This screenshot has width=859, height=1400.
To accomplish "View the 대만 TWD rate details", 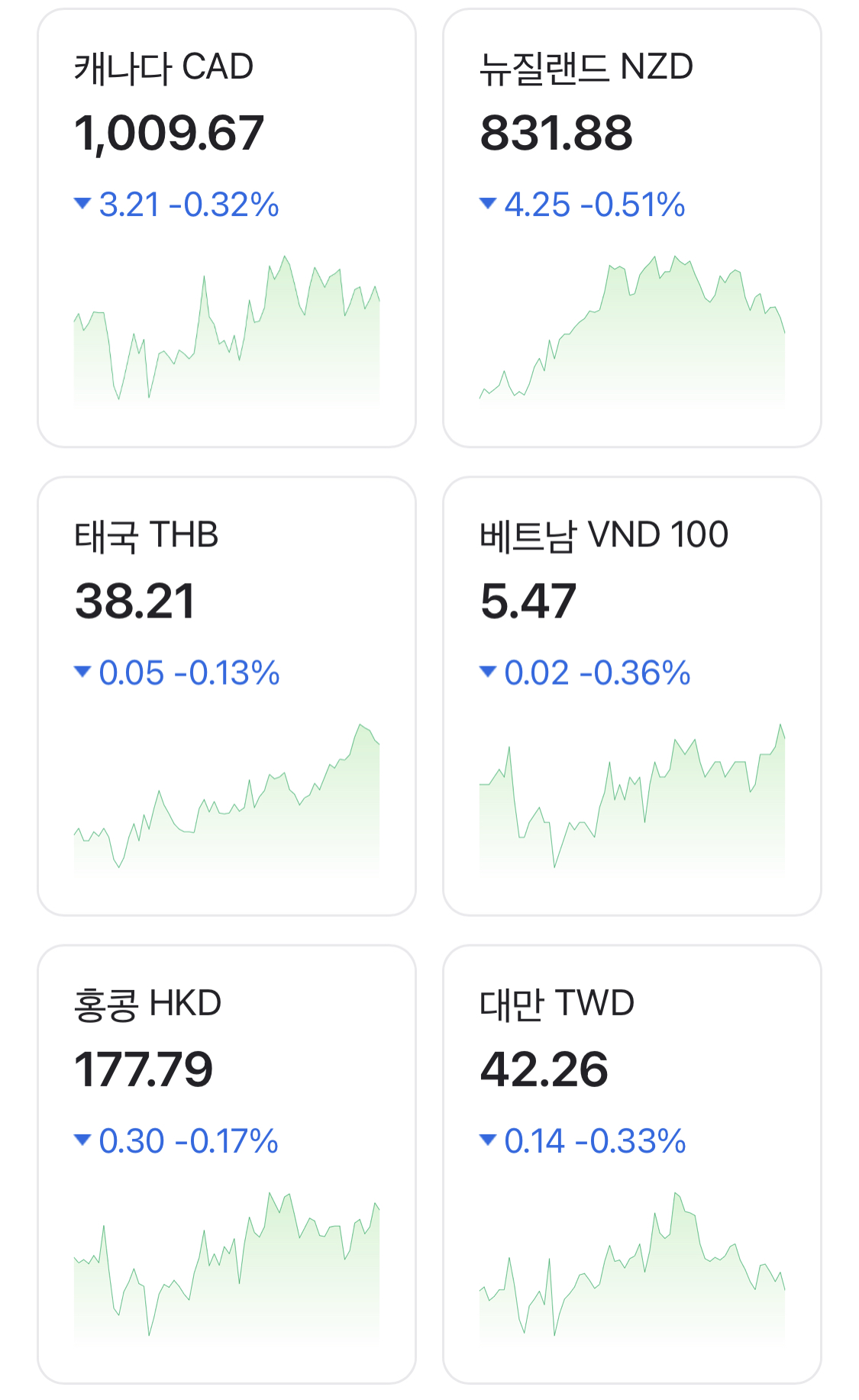I will (632, 1164).
